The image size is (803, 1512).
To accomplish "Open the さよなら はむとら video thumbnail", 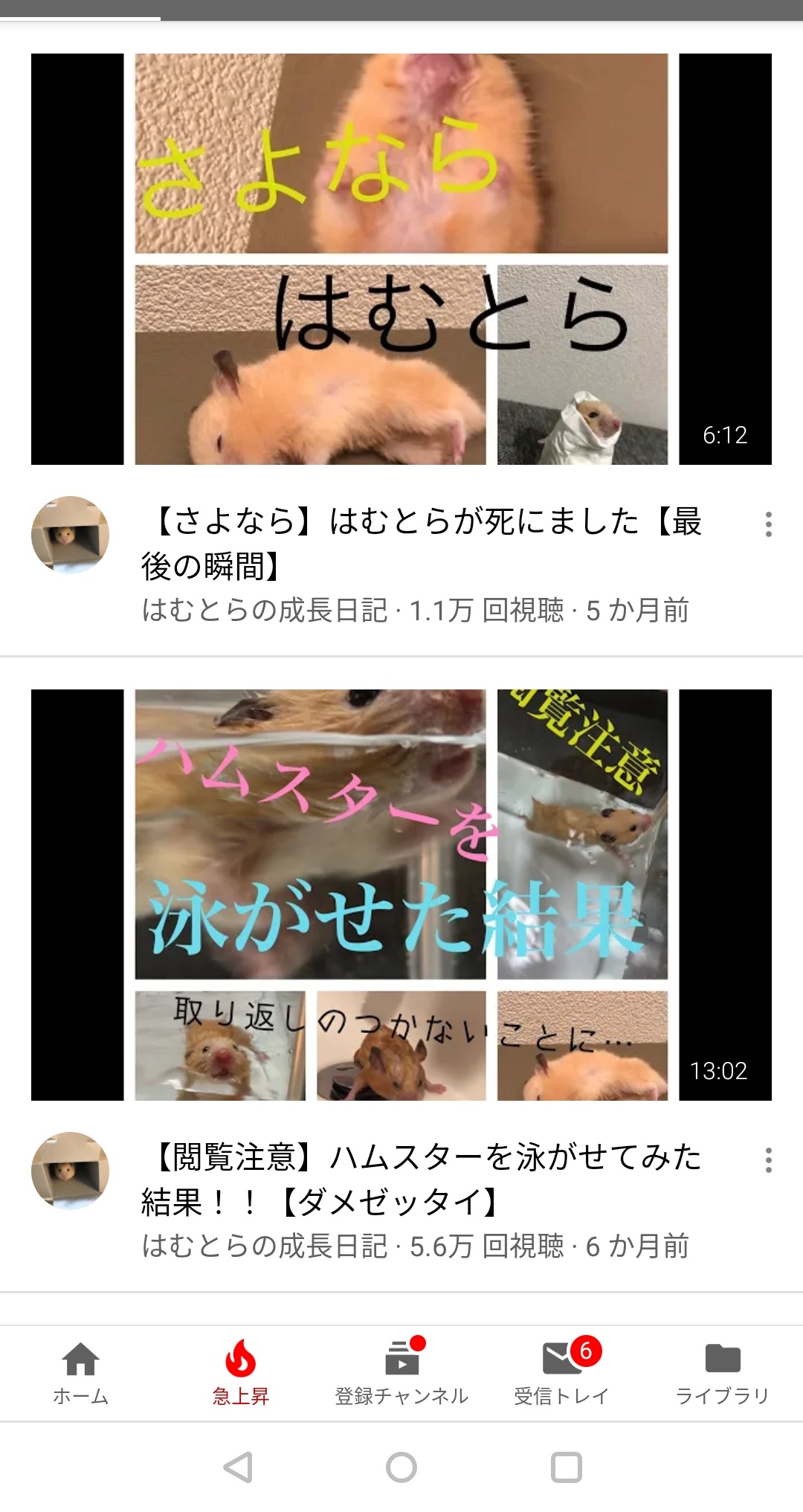I will pos(401,259).
